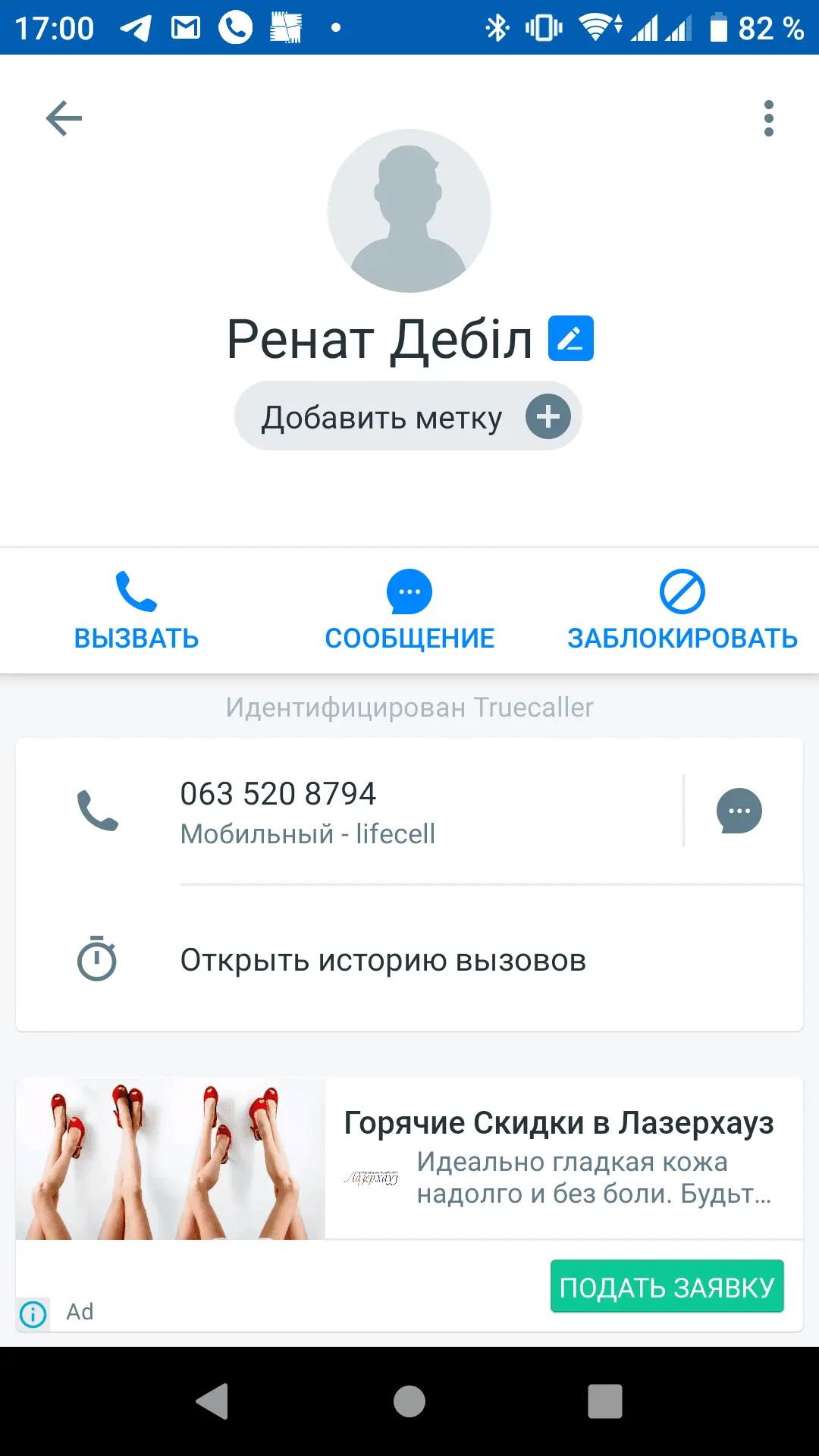Screen dimensions: 819x1456
Task: Go back using the top arrow
Action: coord(64,118)
